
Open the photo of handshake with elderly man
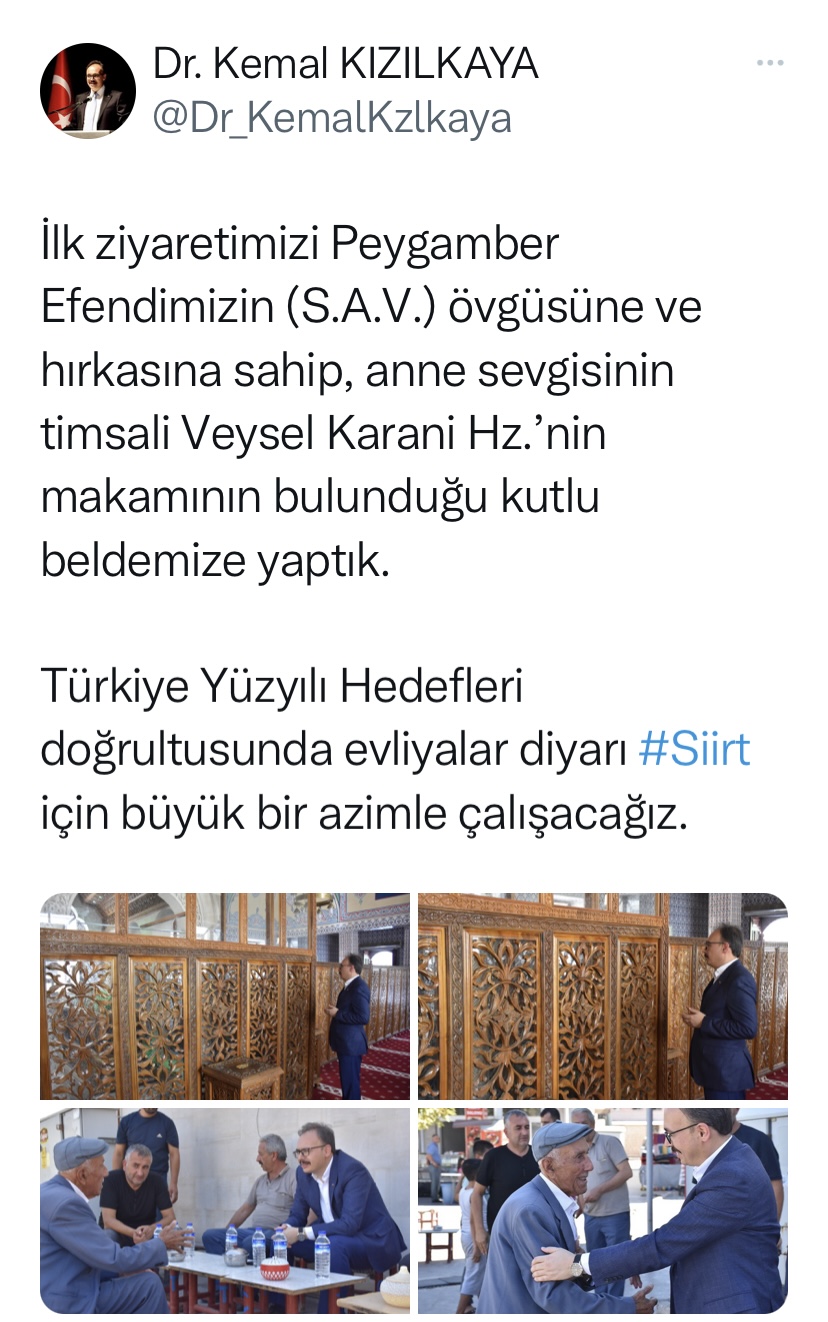602,1210
